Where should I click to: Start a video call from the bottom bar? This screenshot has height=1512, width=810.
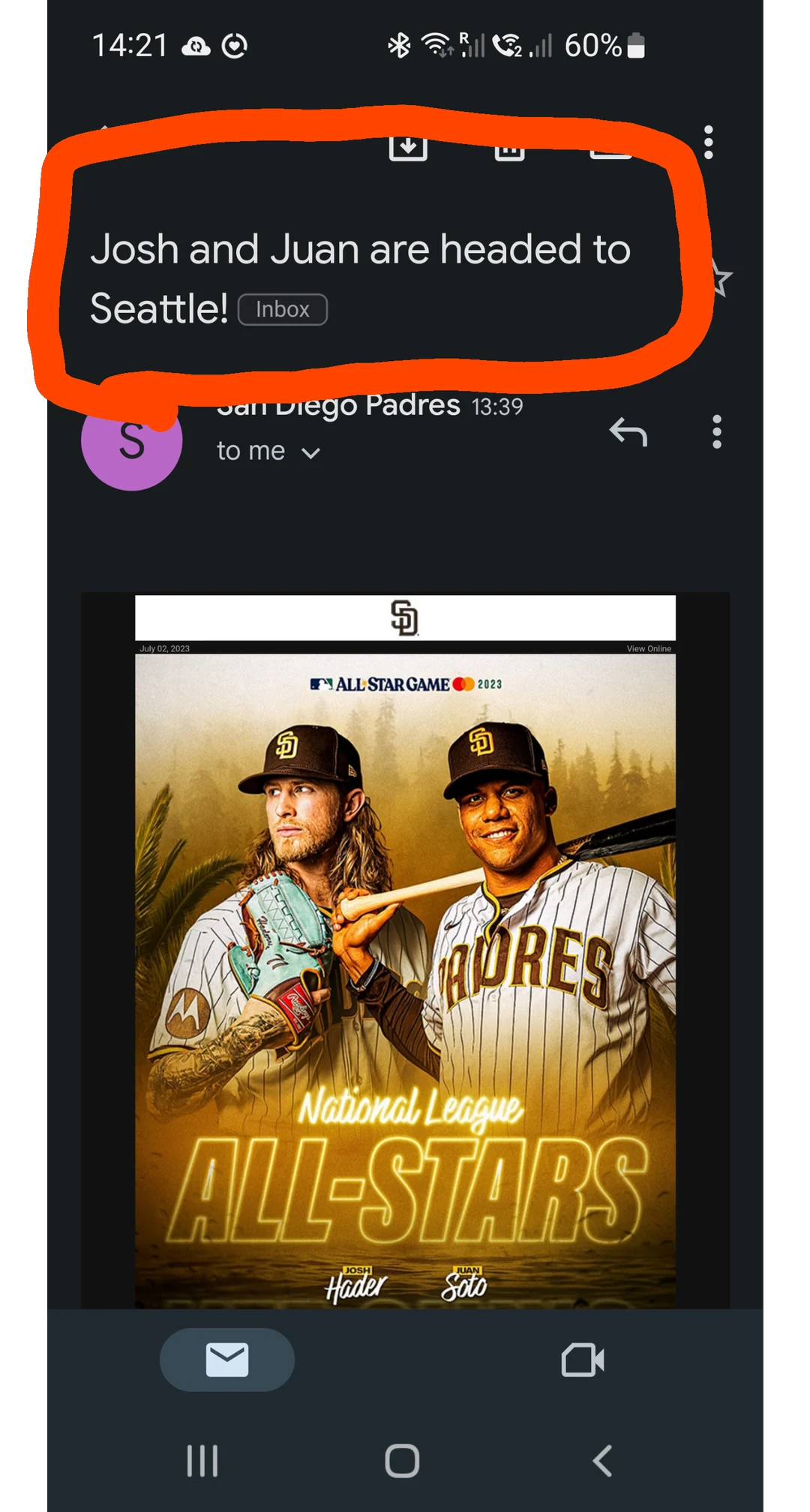[x=583, y=1360]
